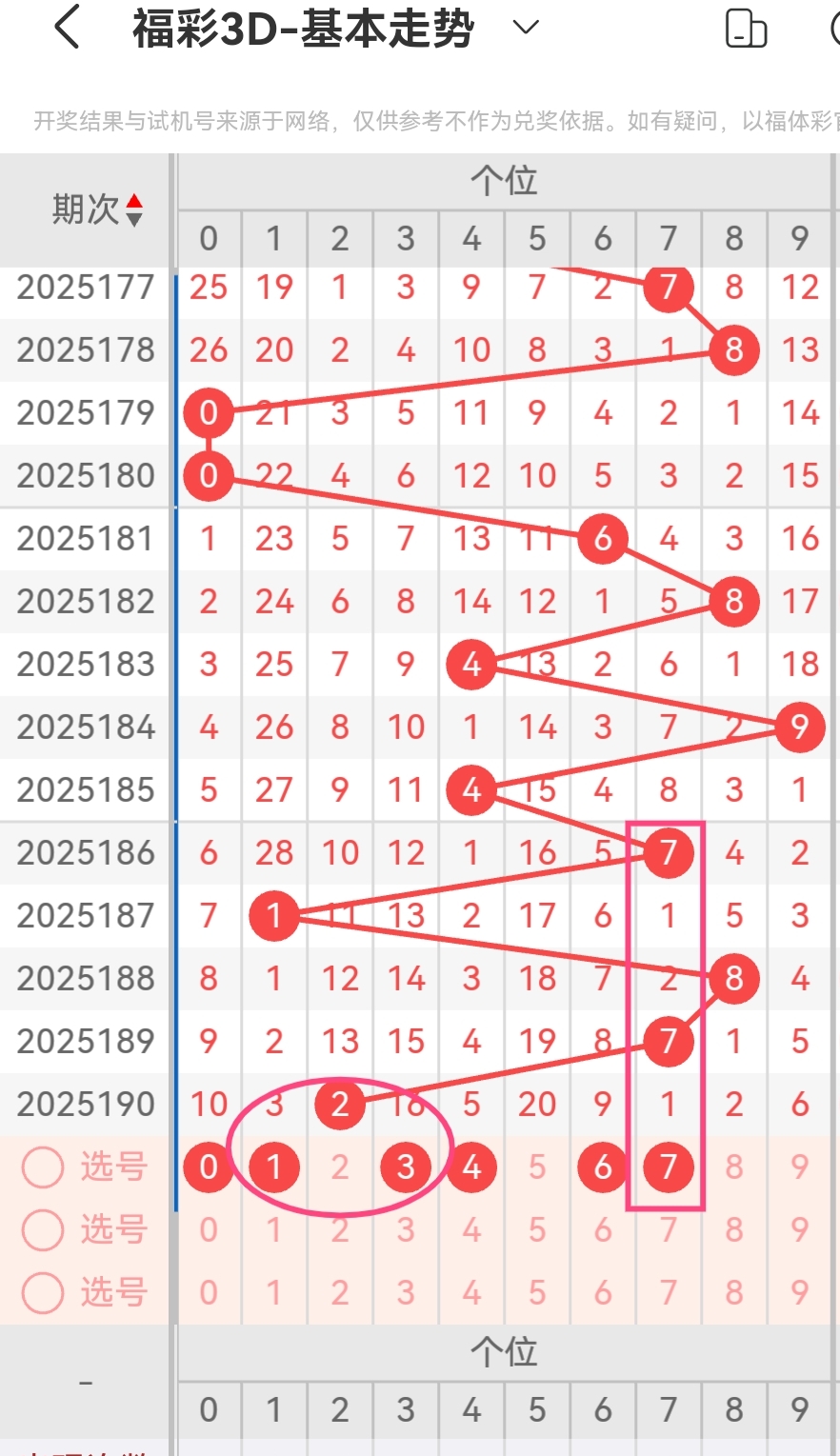
Task: Tap the circular icon at the top right edge
Action: 833,30
